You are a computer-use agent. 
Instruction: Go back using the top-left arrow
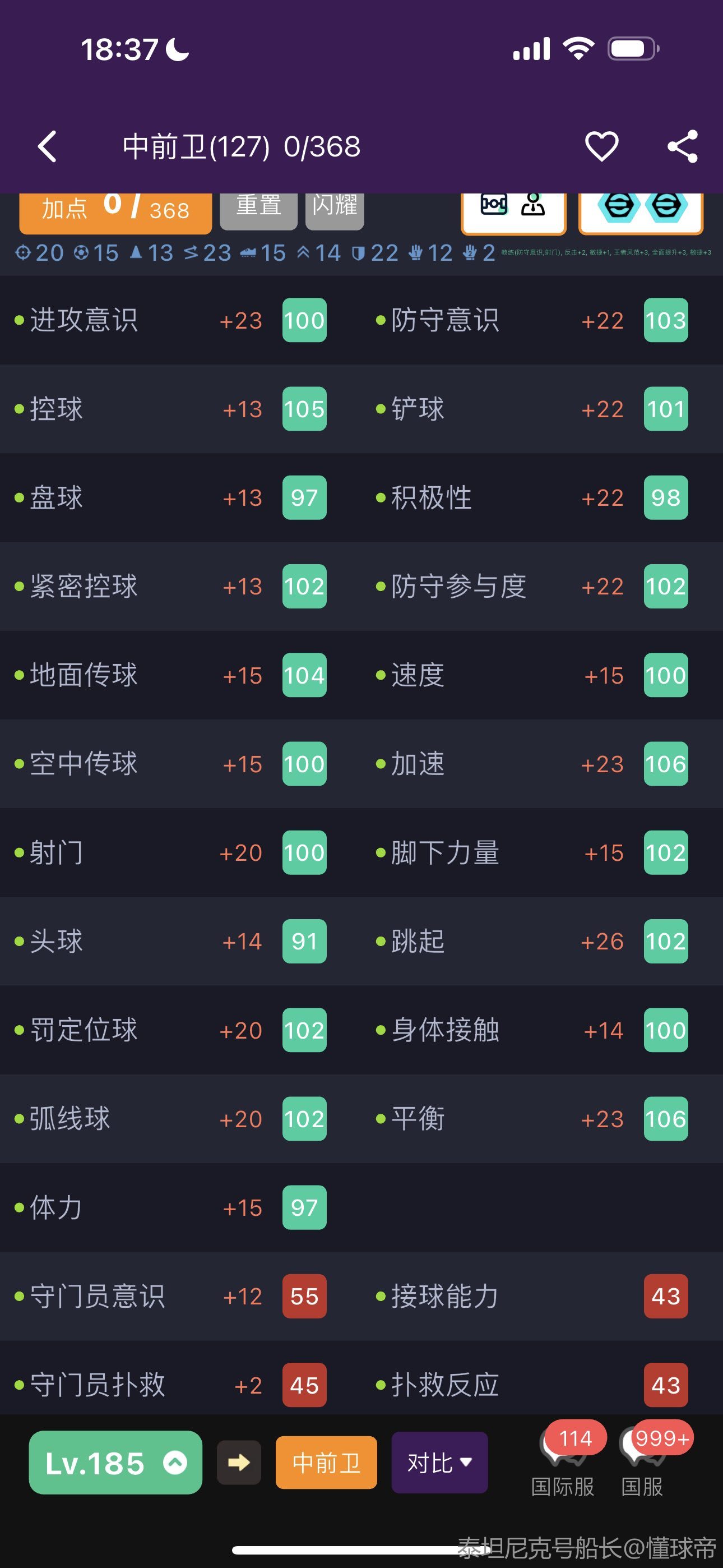pos(48,147)
